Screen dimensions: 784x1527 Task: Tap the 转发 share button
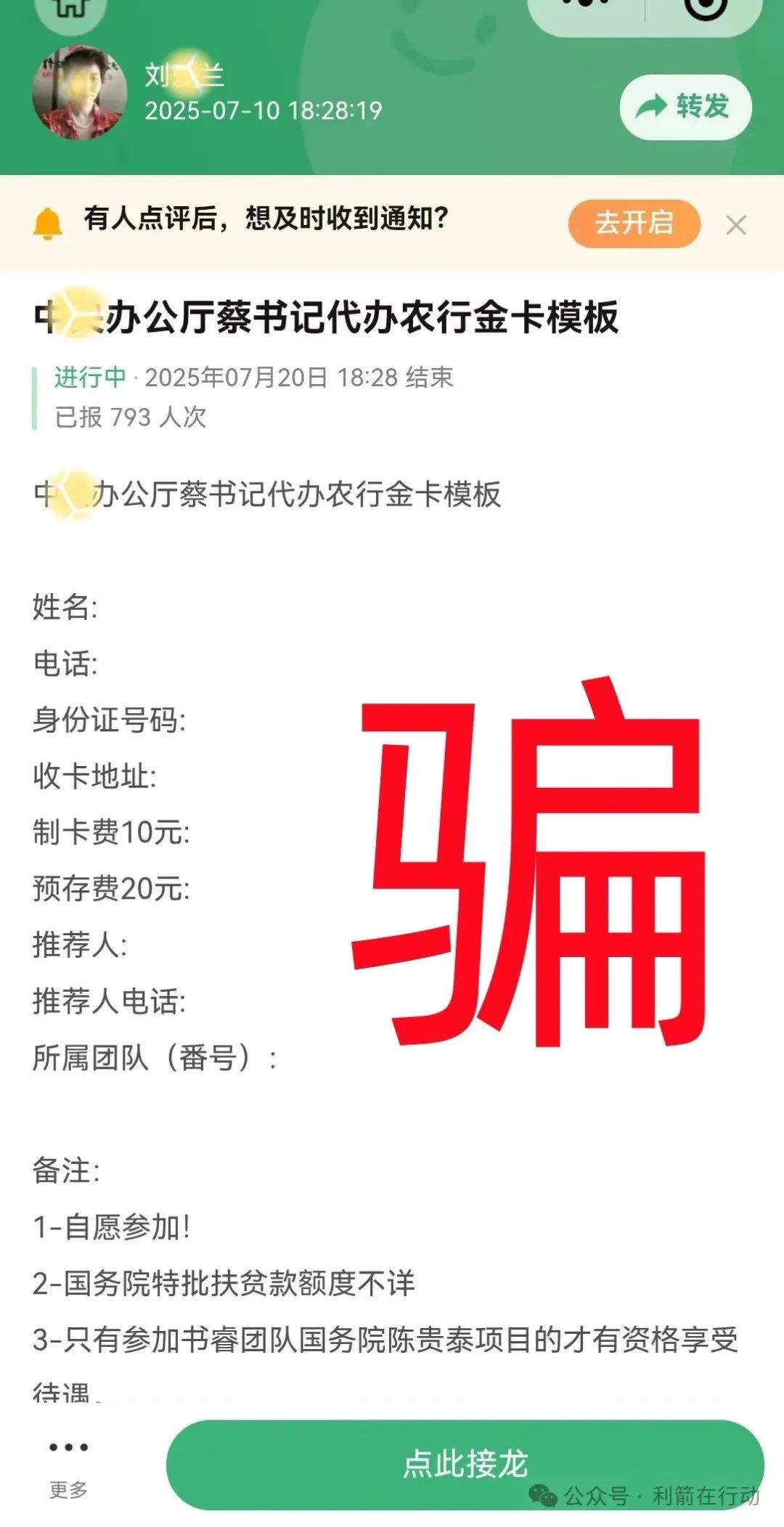tap(685, 107)
